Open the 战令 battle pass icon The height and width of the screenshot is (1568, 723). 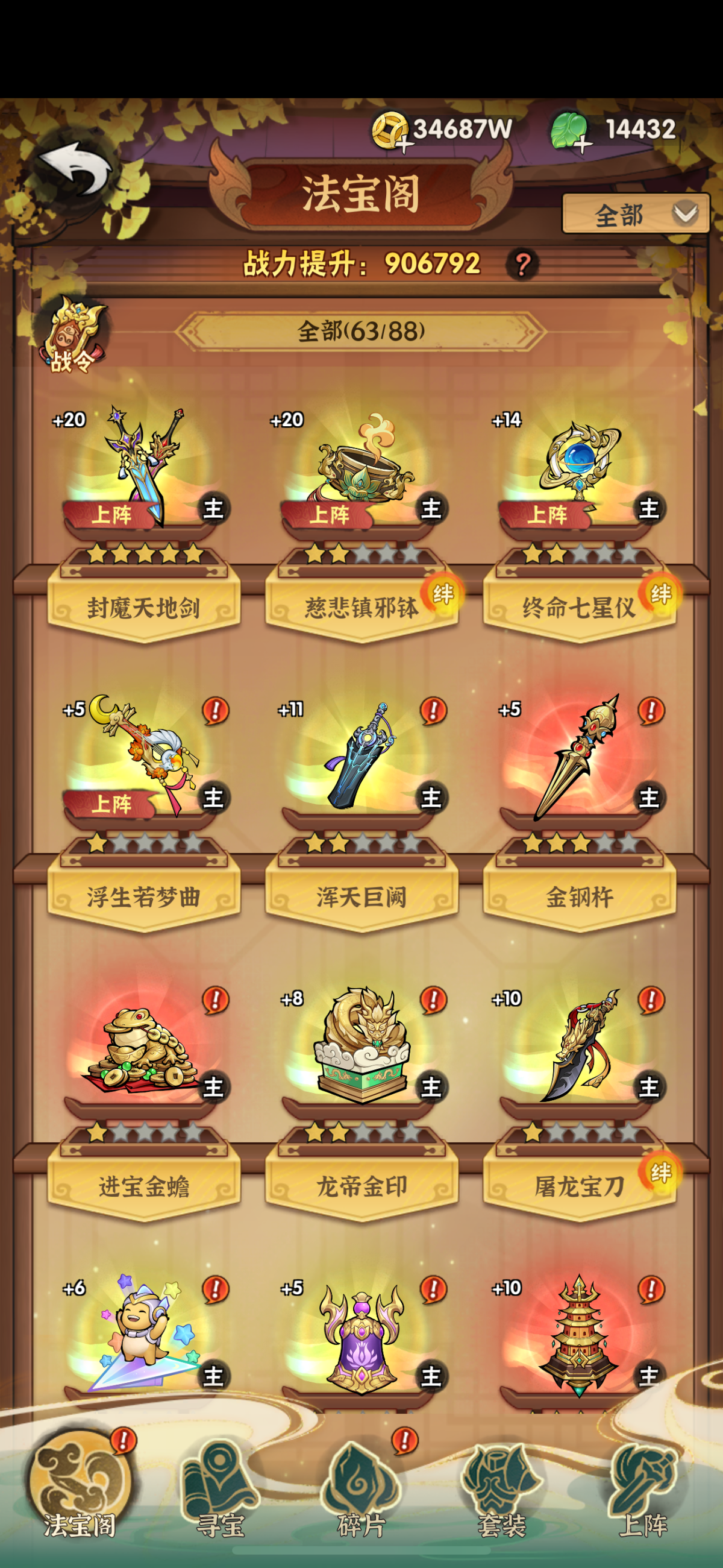72,335
